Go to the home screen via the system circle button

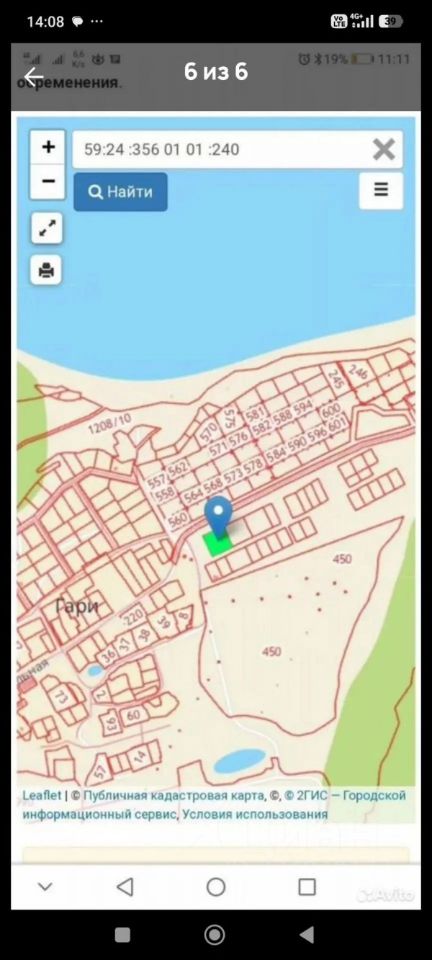(215, 934)
